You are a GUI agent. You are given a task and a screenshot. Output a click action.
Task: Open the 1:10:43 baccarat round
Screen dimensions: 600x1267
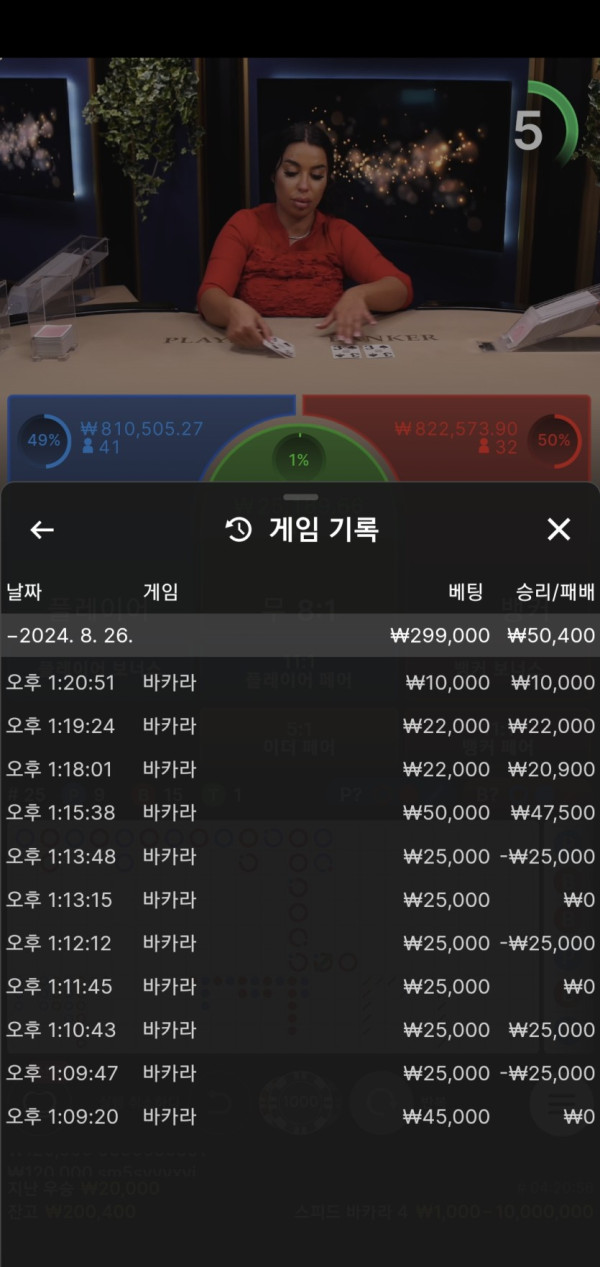point(300,1030)
